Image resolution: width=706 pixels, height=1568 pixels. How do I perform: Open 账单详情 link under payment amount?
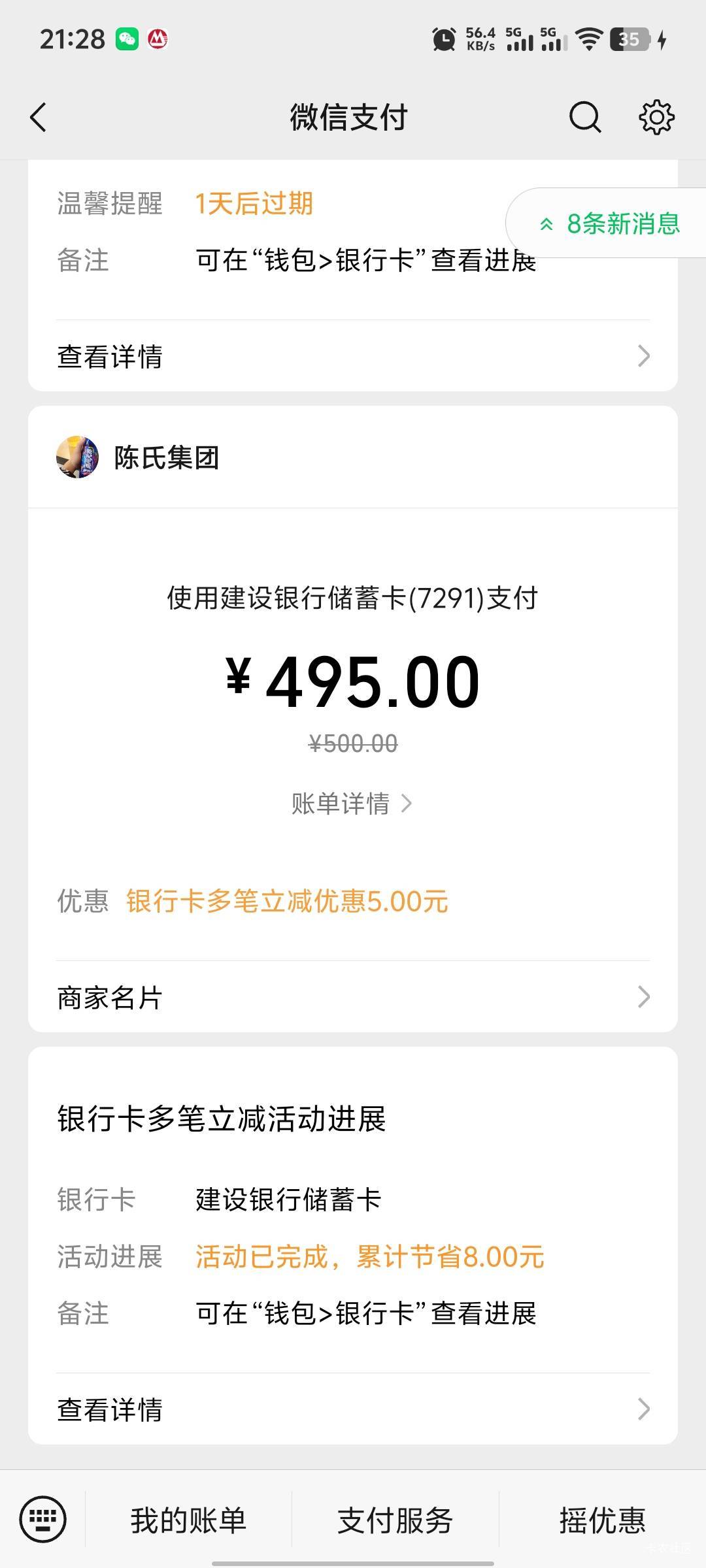352,804
